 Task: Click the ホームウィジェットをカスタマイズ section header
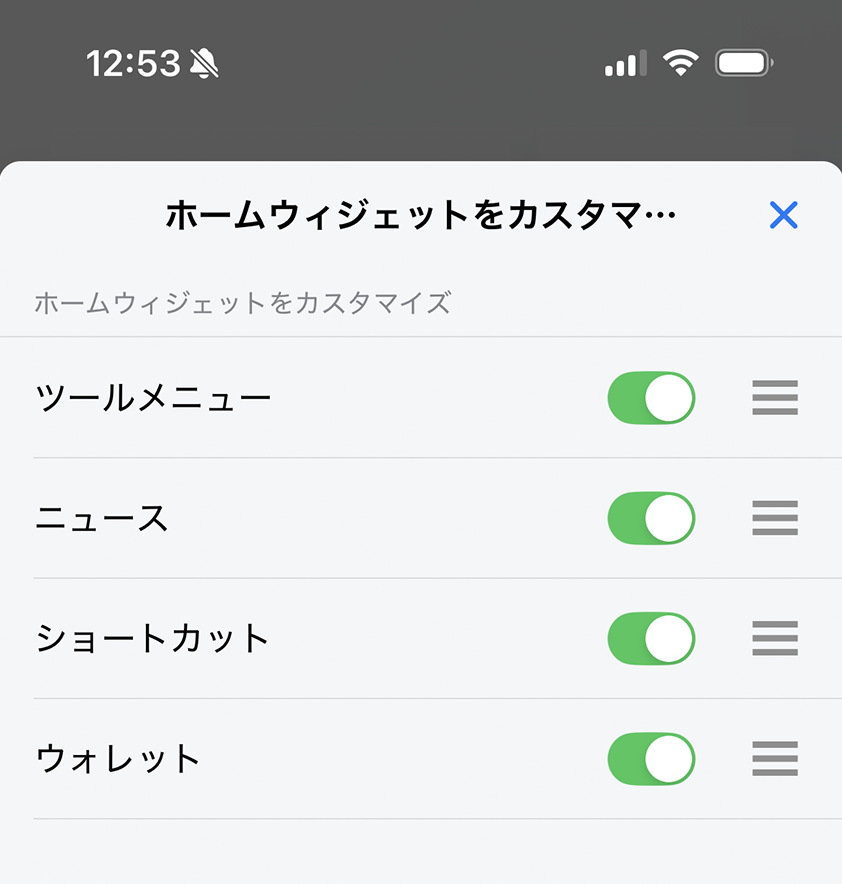point(245,303)
